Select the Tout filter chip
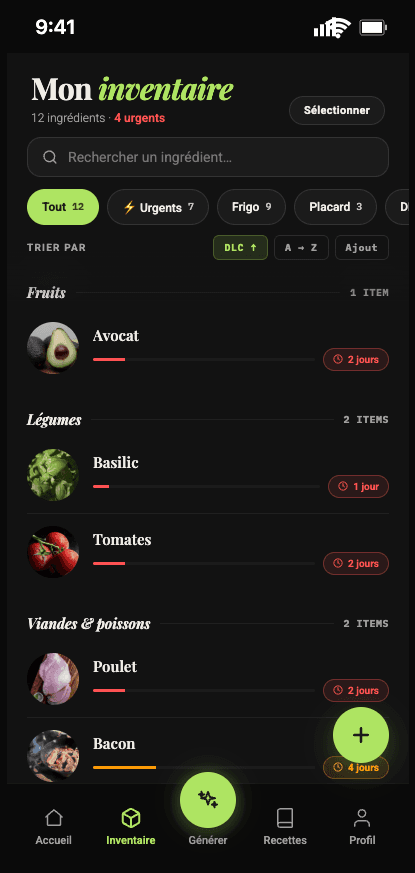Viewport: 415px width, 873px height. pos(63,207)
